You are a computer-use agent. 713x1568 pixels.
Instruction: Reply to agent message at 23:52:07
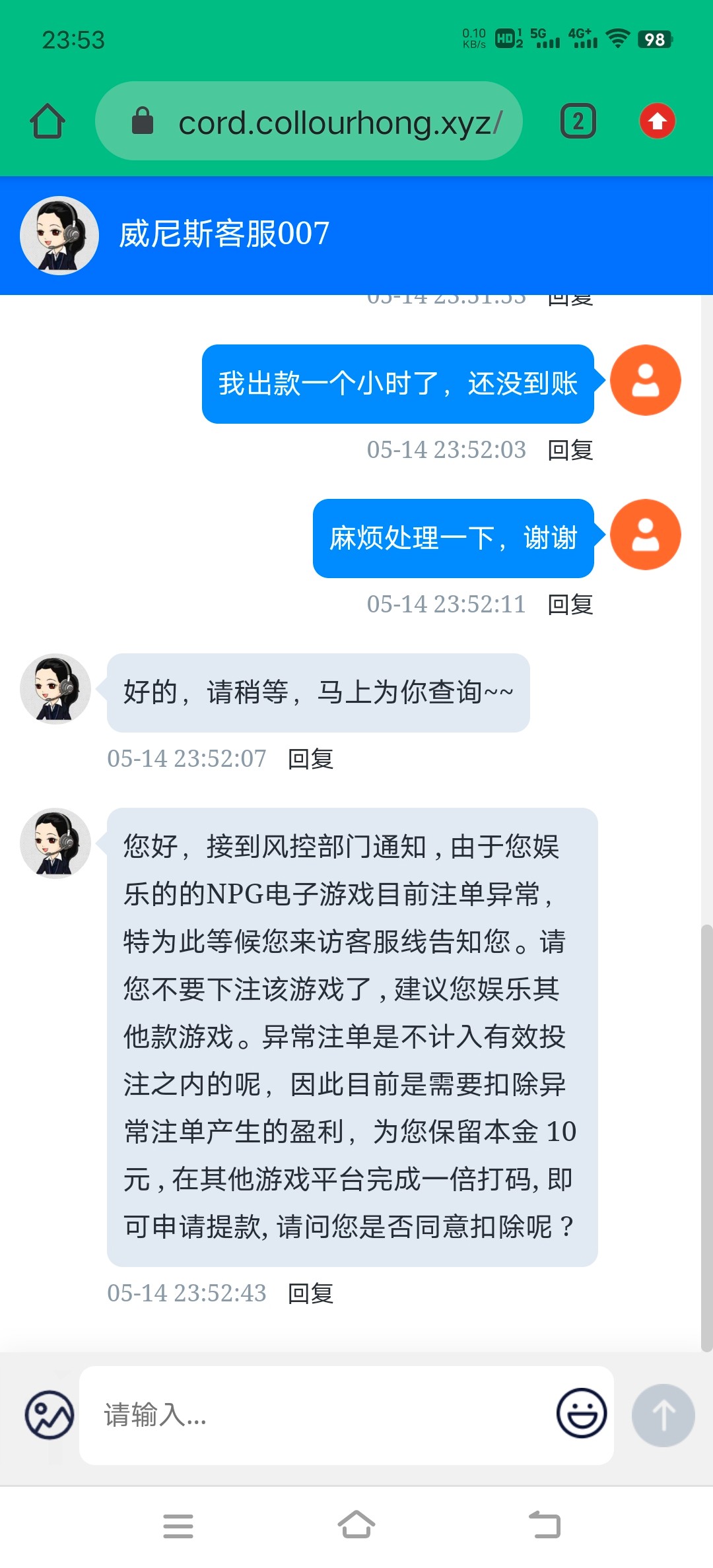[x=310, y=759]
